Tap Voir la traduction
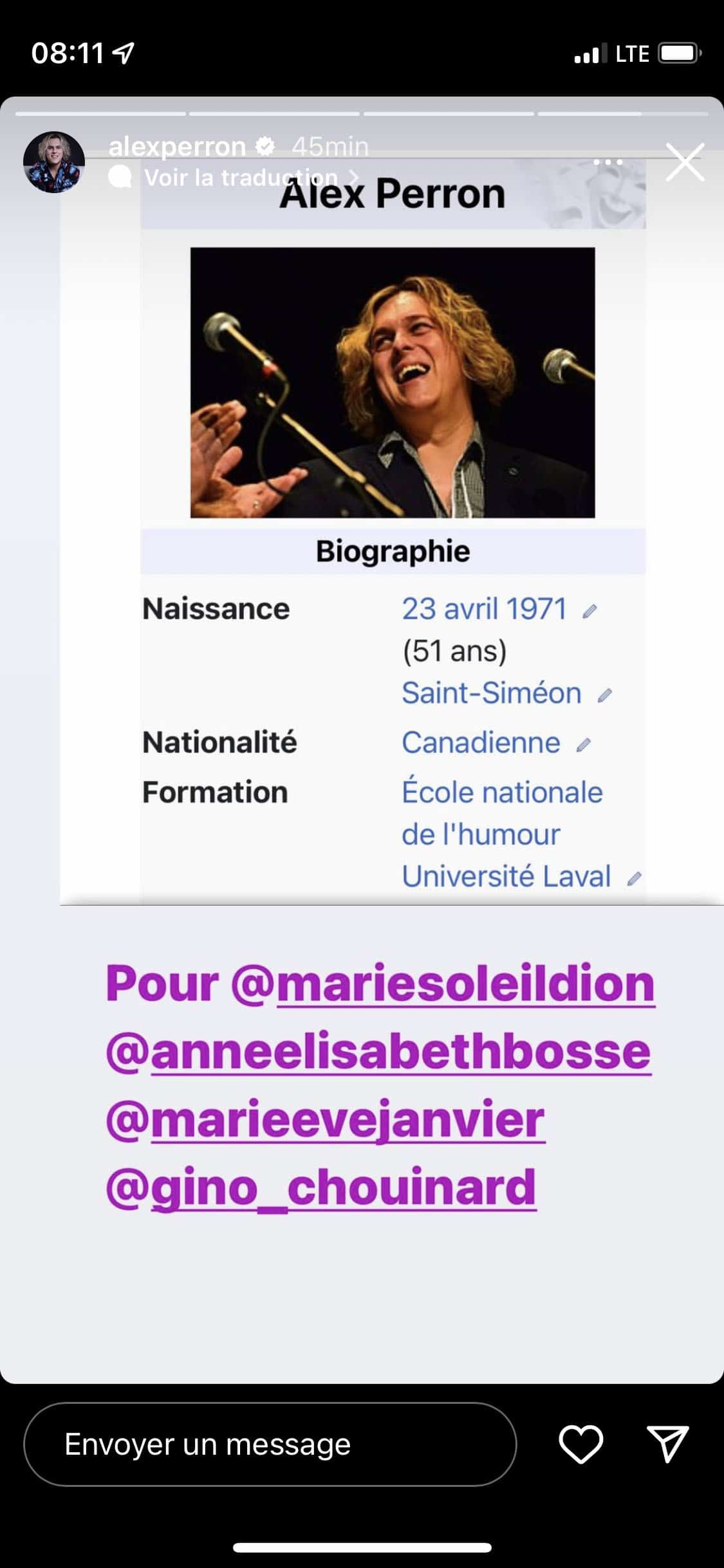Image resolution: width=724 pixels, height=1568 pixels. coord(241,178)
